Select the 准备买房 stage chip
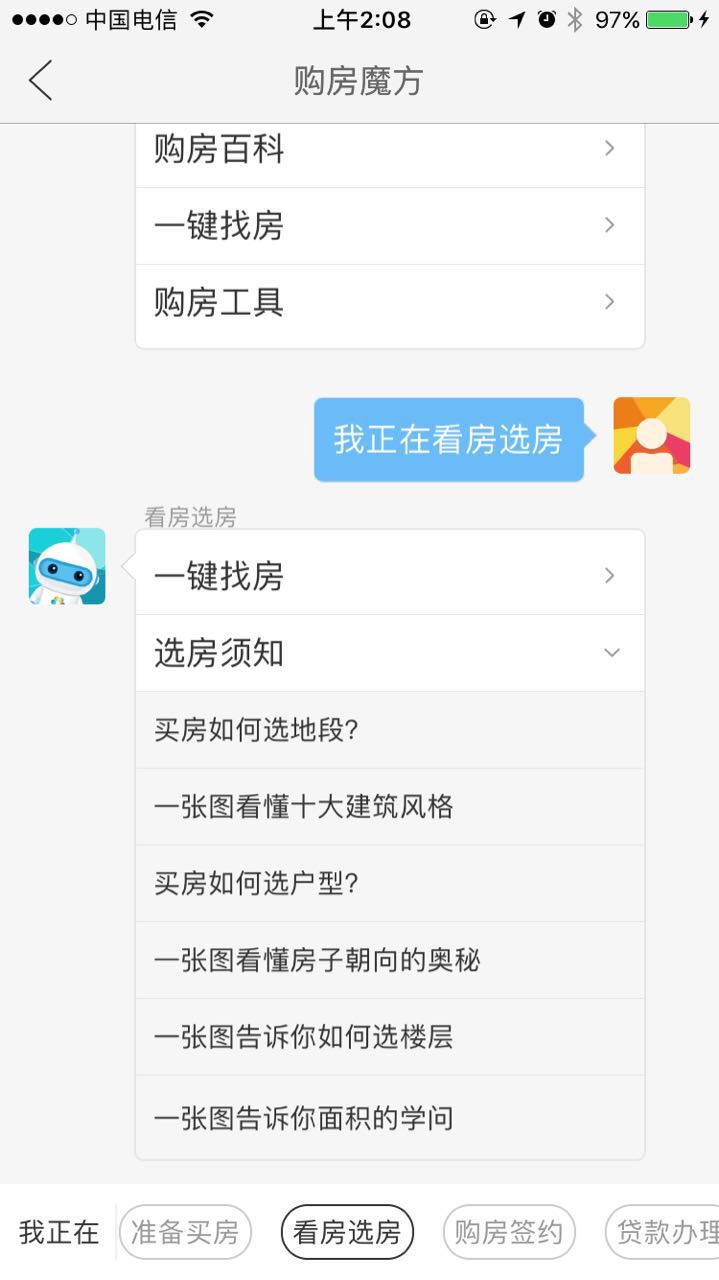The width and height of the screenshot is (719, 1280). click(185, 1232)
